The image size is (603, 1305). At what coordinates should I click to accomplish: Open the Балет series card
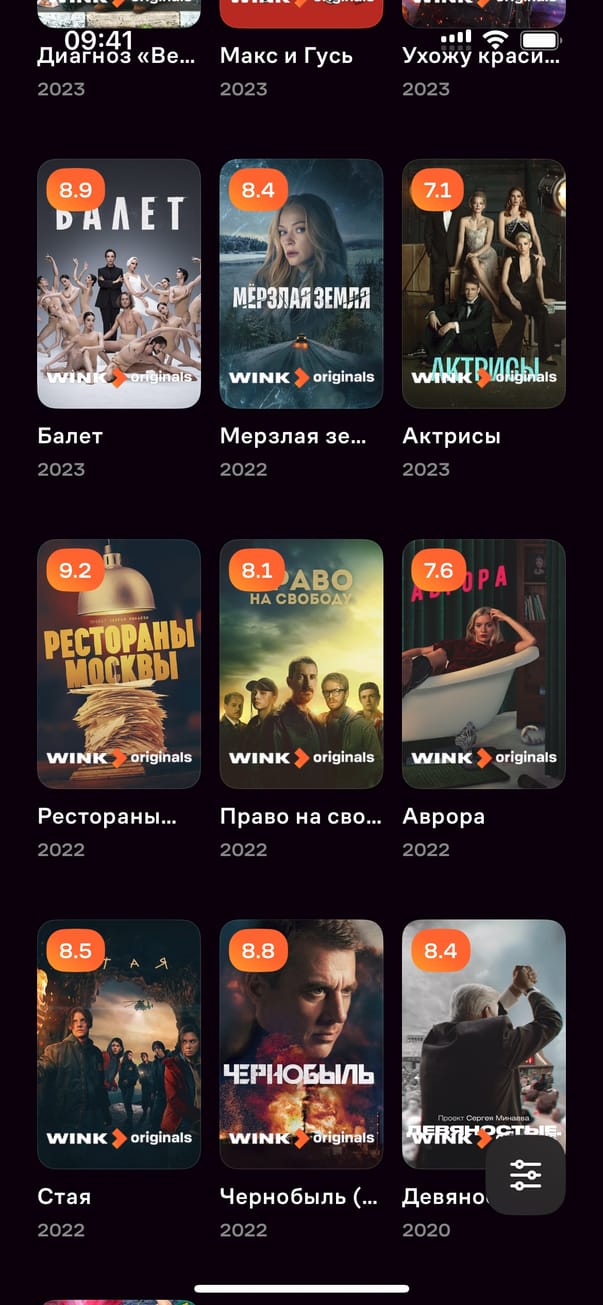119,284
